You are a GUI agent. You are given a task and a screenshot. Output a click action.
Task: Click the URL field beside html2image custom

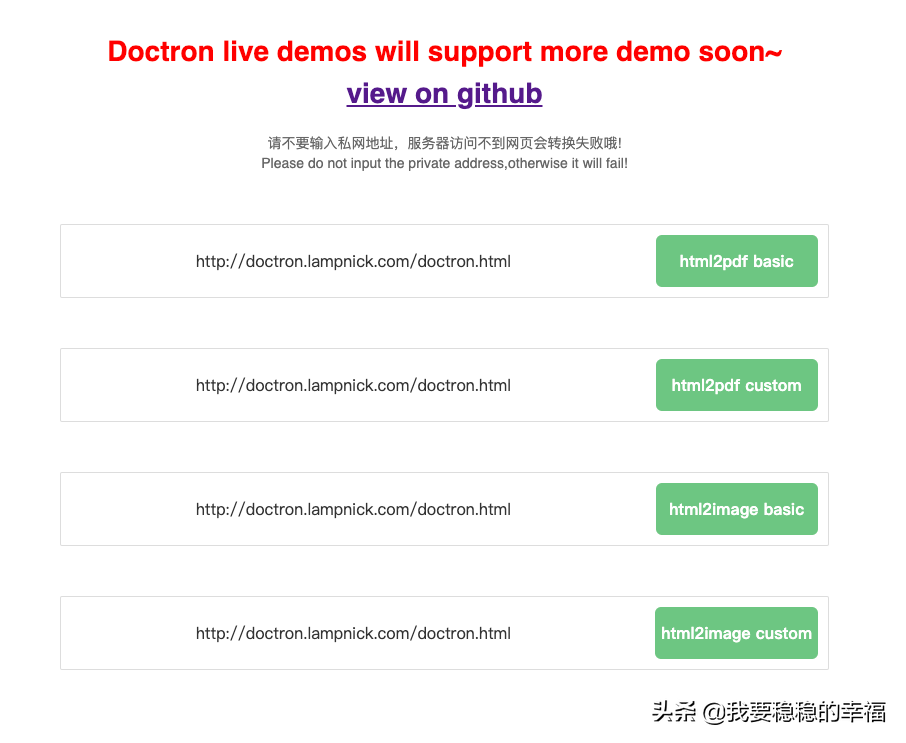tap(353, 634)
